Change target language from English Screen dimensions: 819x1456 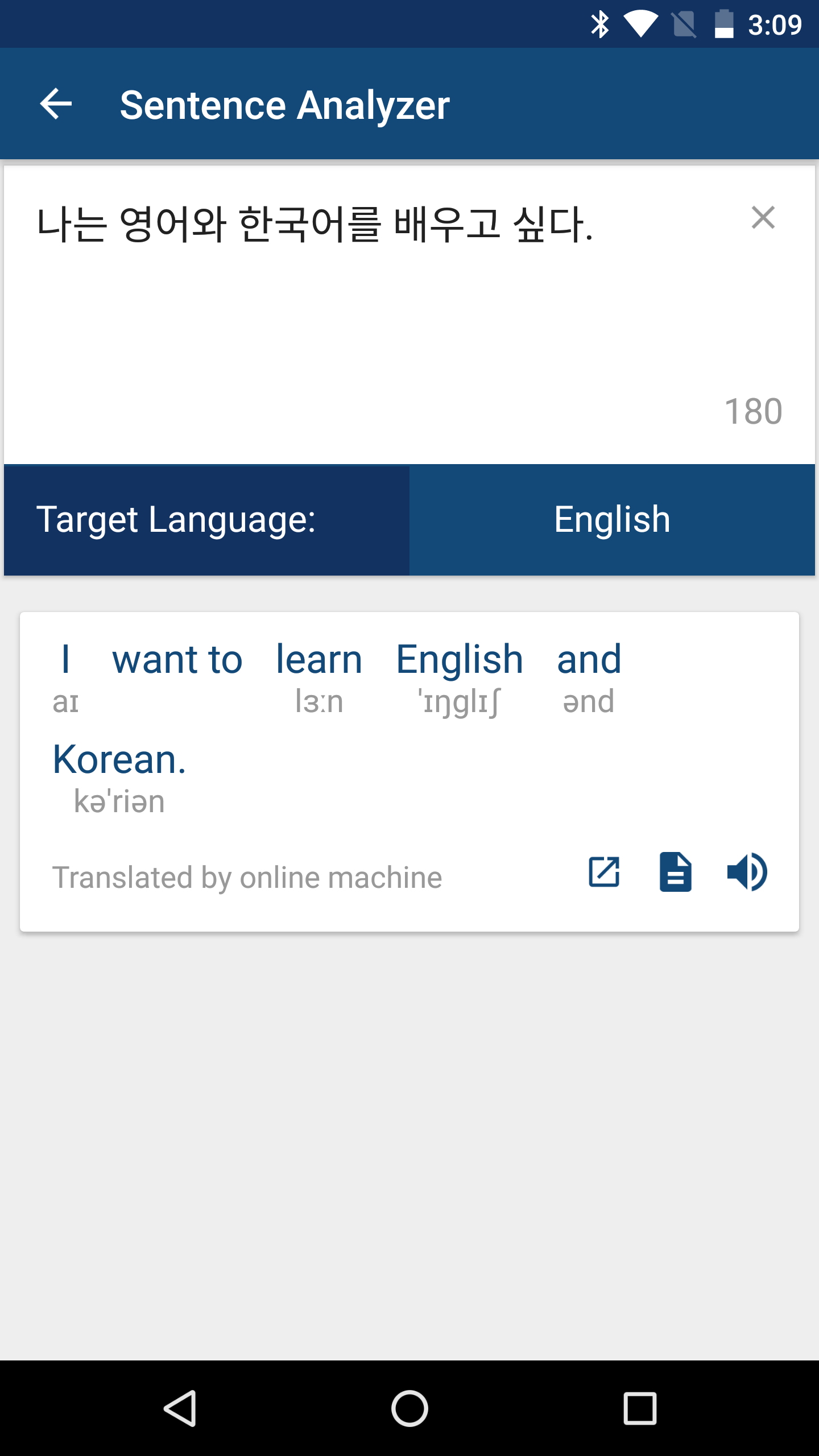(x=612, y=520)
